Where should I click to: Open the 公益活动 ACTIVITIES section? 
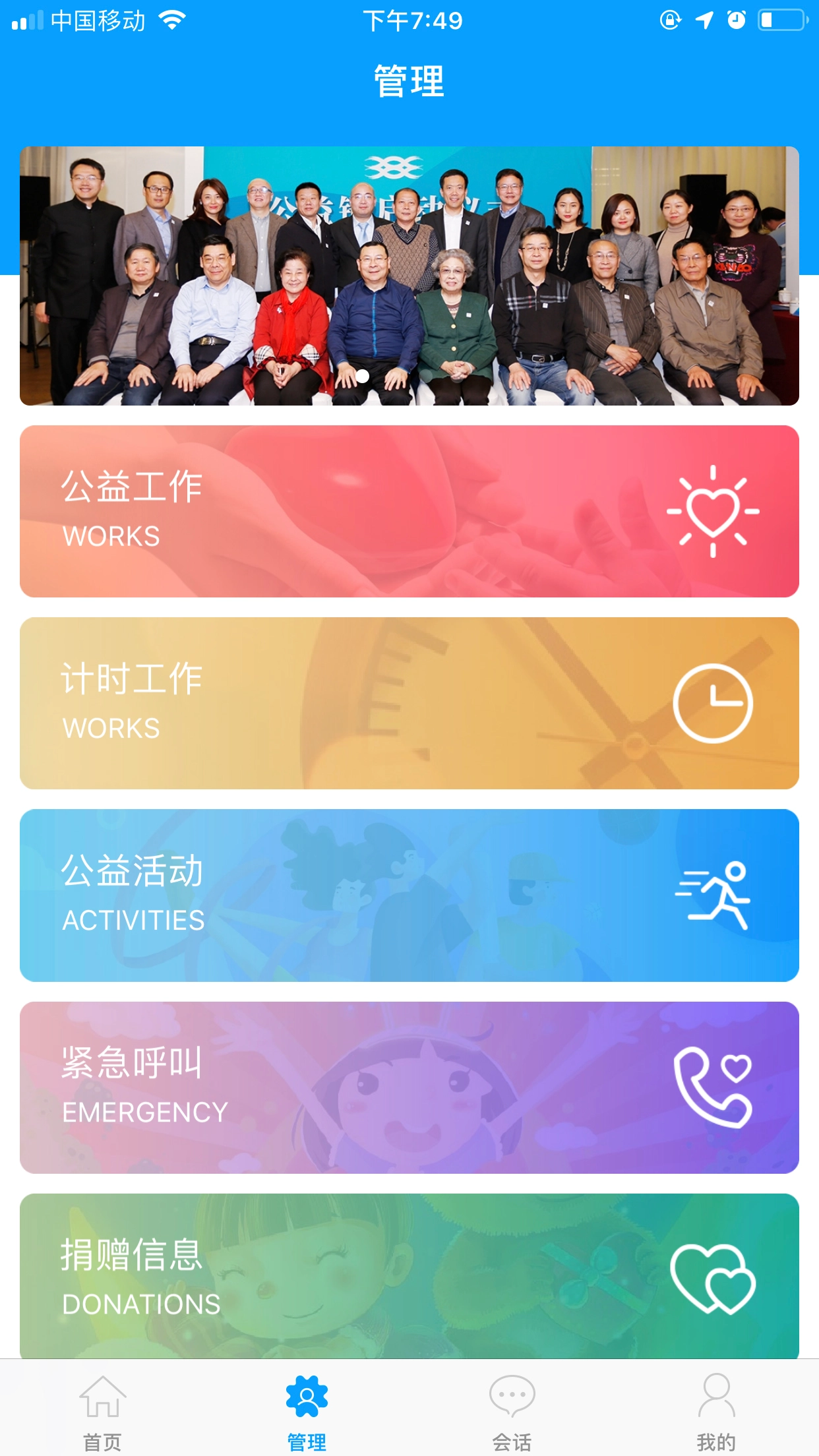(409, 894)
